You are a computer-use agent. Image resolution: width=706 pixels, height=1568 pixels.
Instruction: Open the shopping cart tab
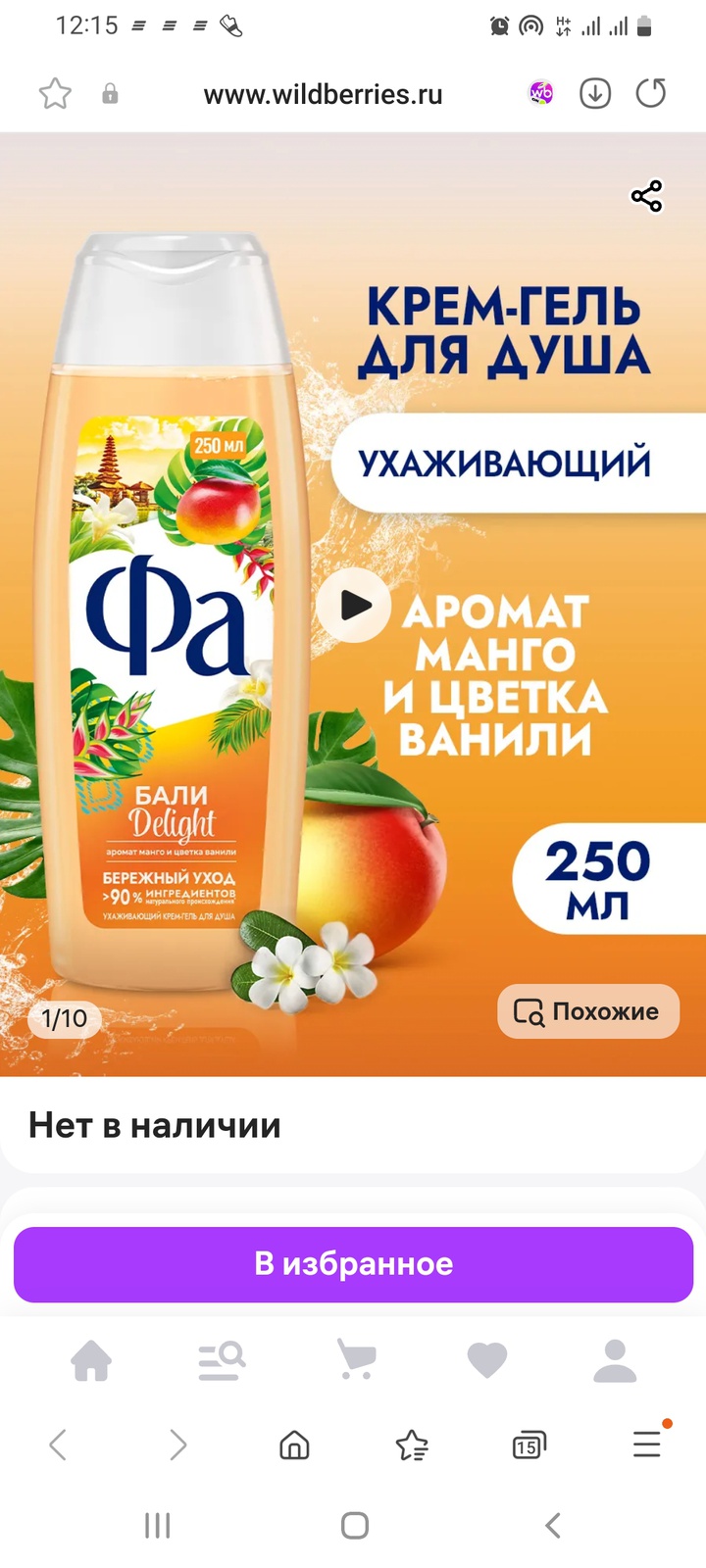[356, 1360]
